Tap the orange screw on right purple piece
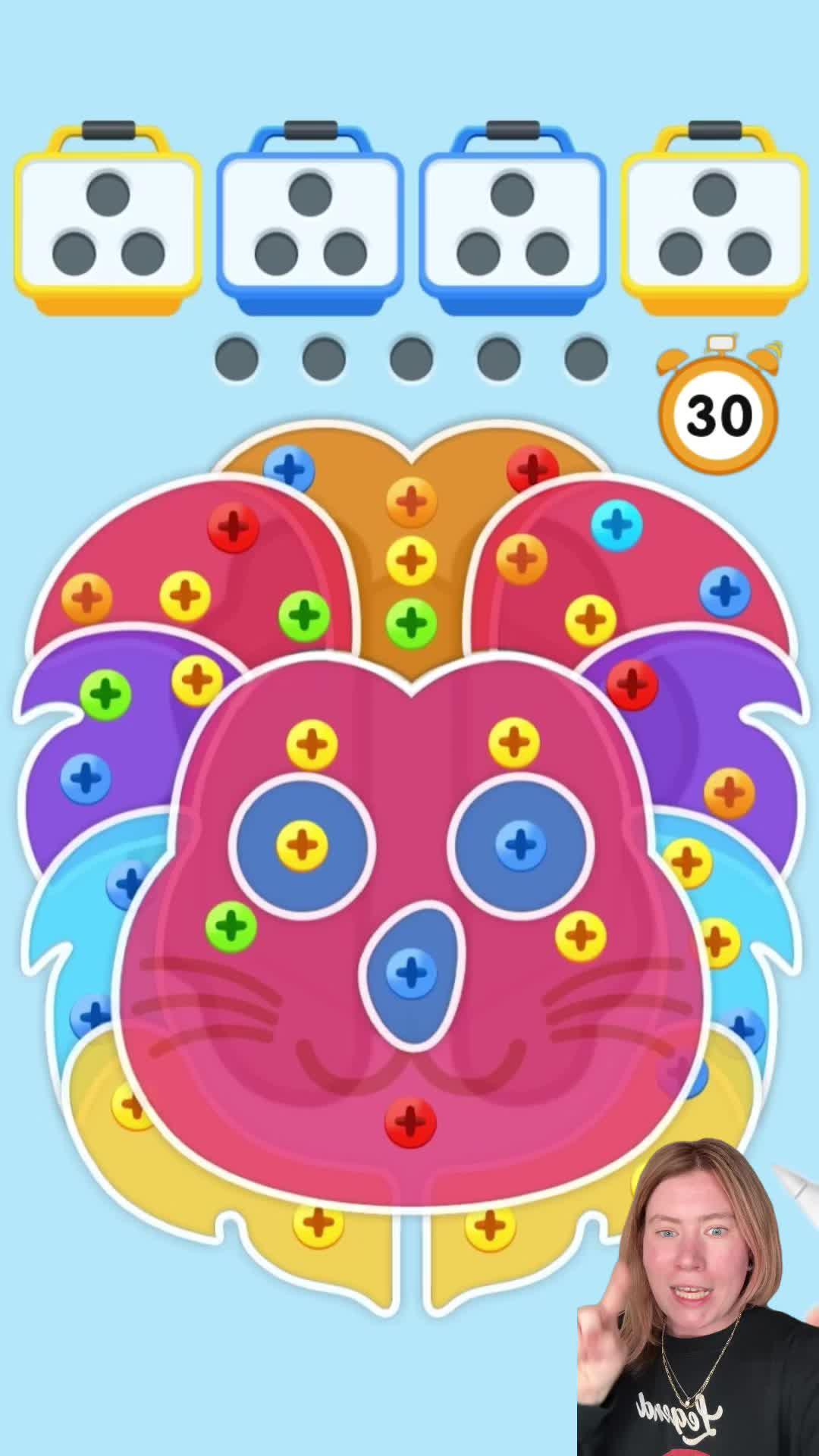 tap(729, 793)
